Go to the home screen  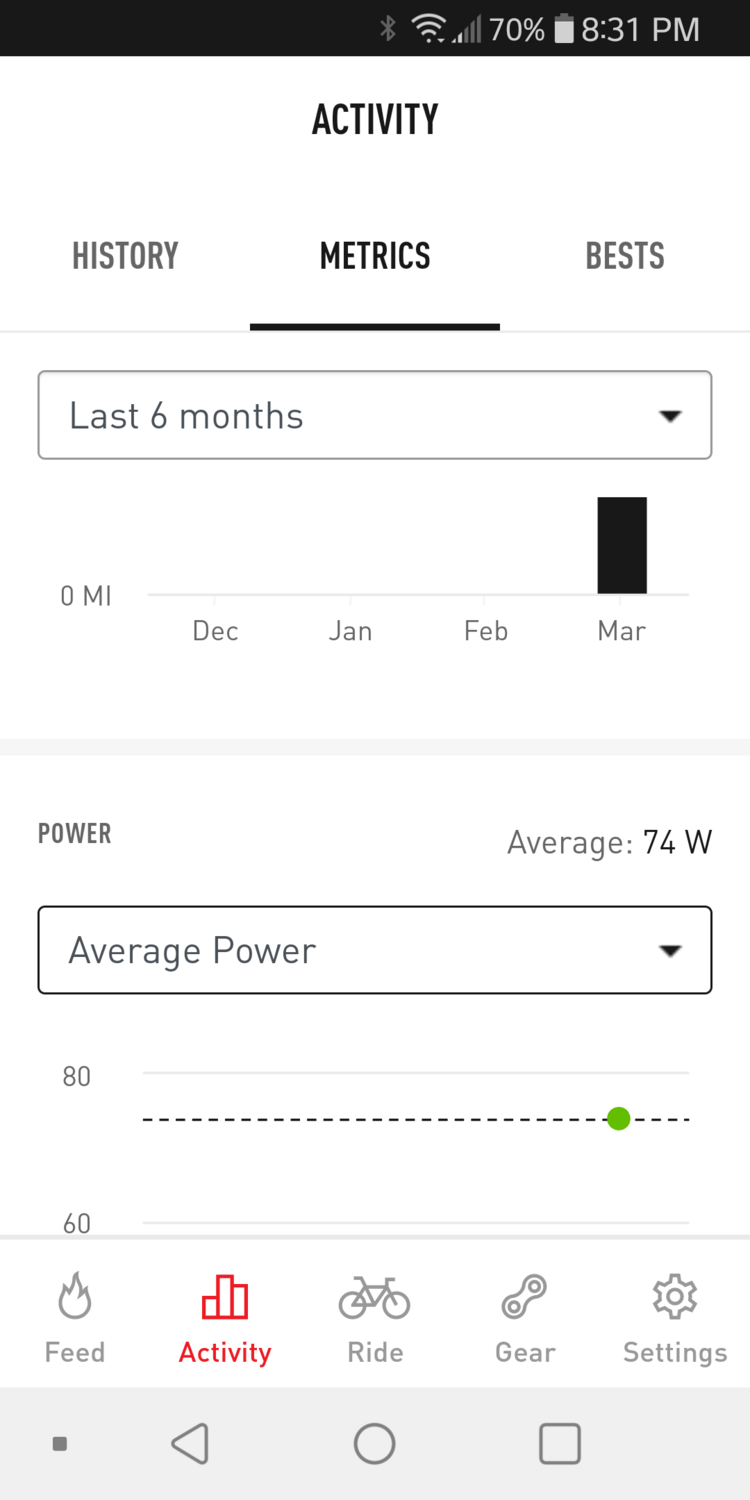[375, 1443]
